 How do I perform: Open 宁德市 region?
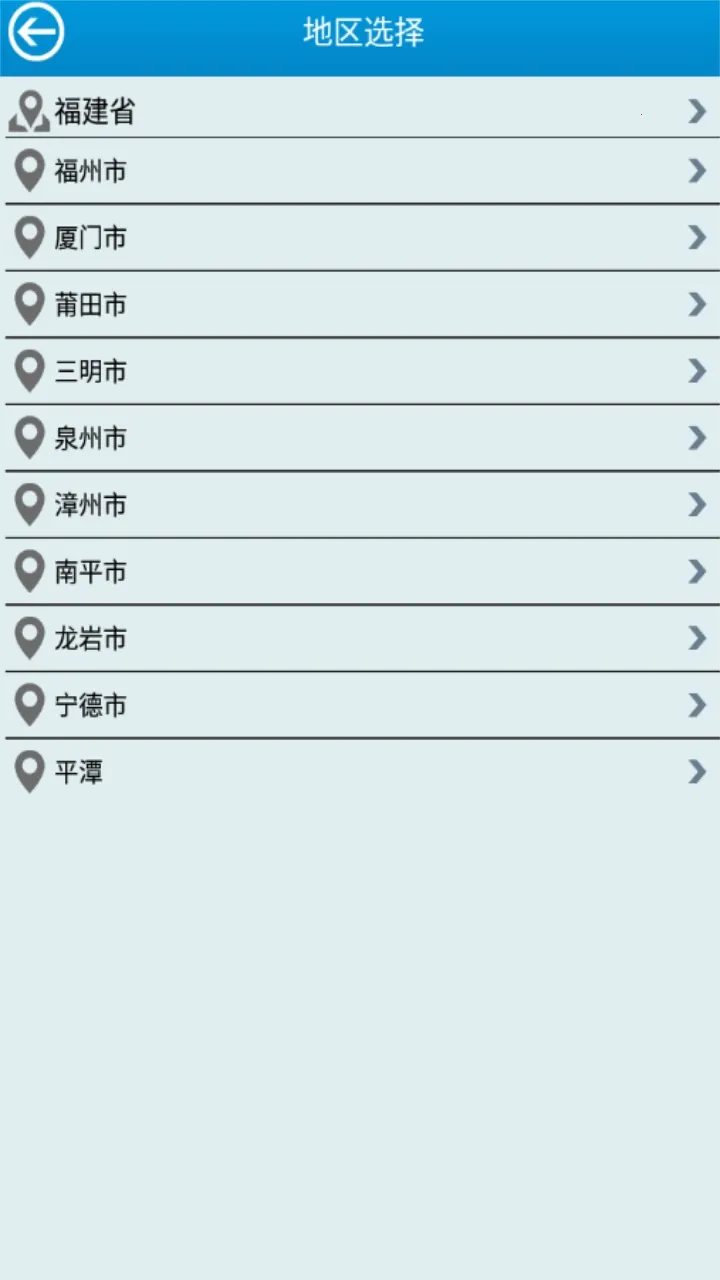360,706
